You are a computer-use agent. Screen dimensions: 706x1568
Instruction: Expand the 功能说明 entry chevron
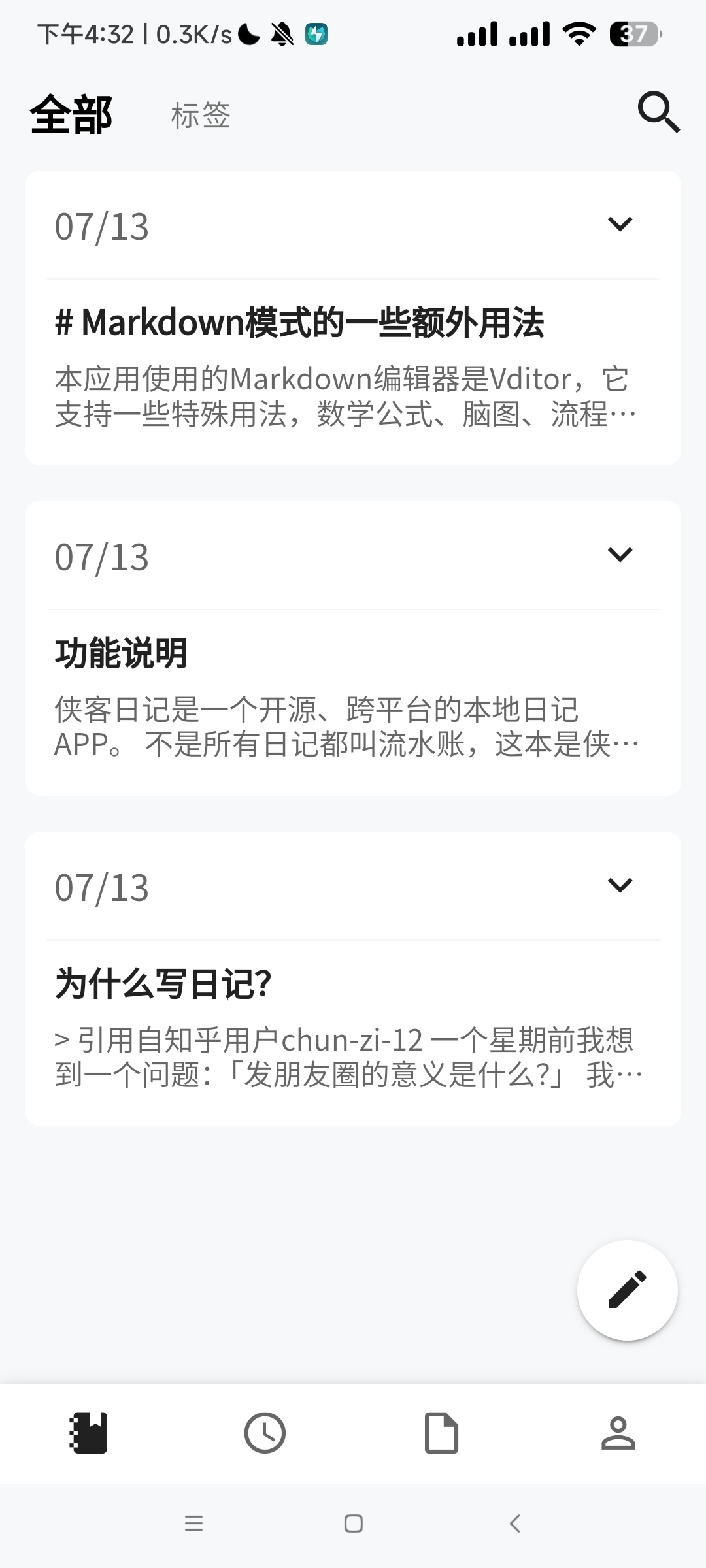click(620, 555)
